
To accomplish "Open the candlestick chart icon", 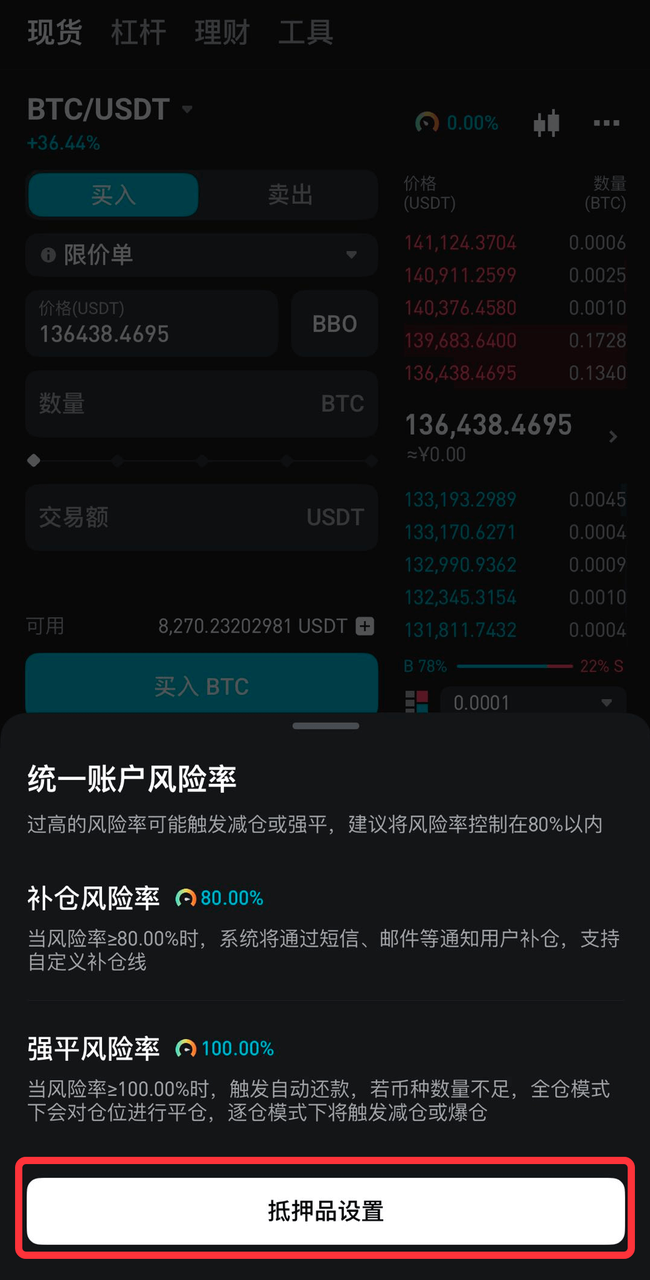I will click(x=546, y=123).
